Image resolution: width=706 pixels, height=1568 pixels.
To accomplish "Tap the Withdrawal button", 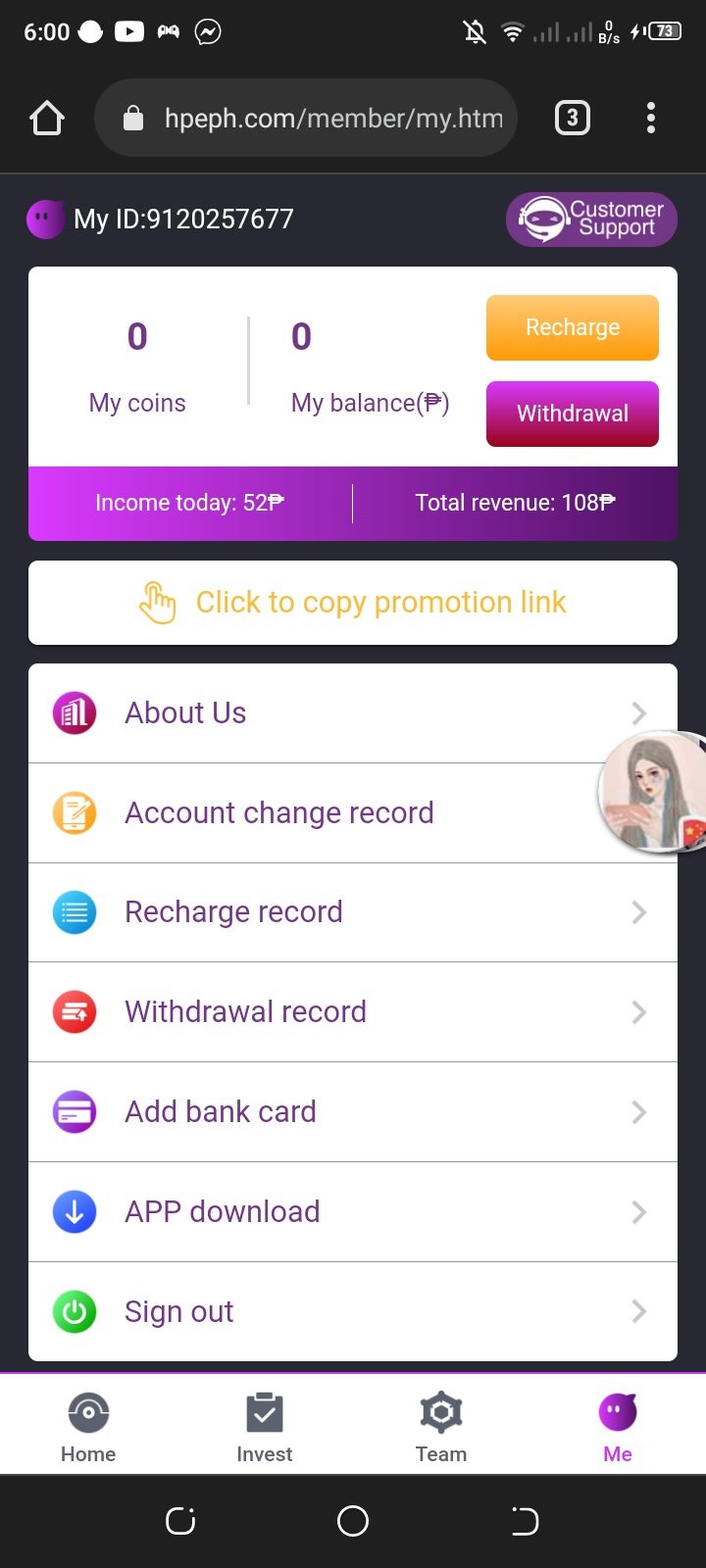I will (572, 414).
